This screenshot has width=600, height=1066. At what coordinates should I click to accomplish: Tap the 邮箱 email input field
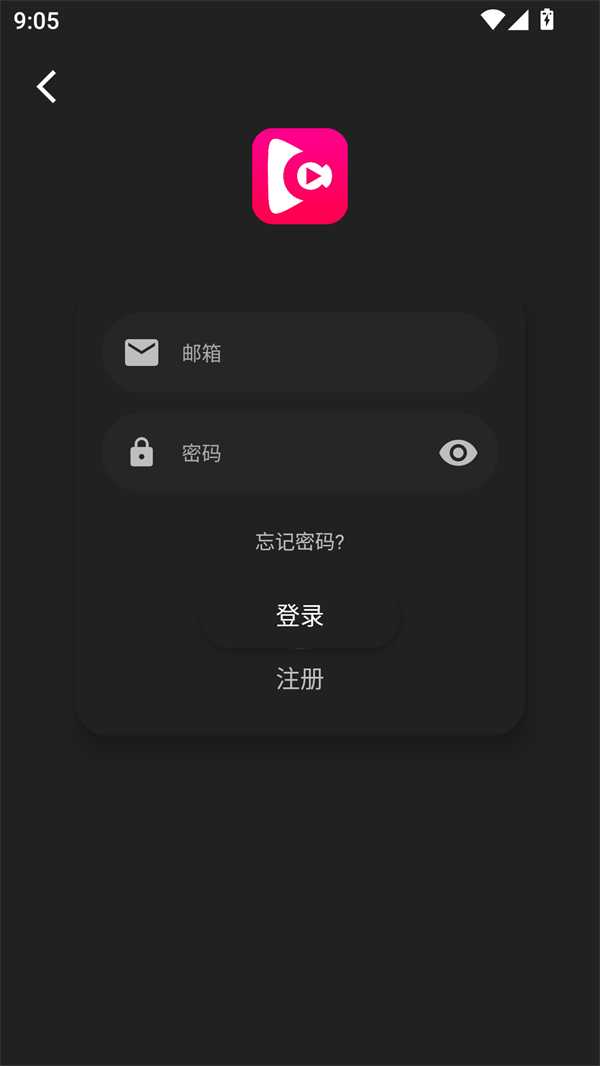pyautogui.click(x=320, y=353)
